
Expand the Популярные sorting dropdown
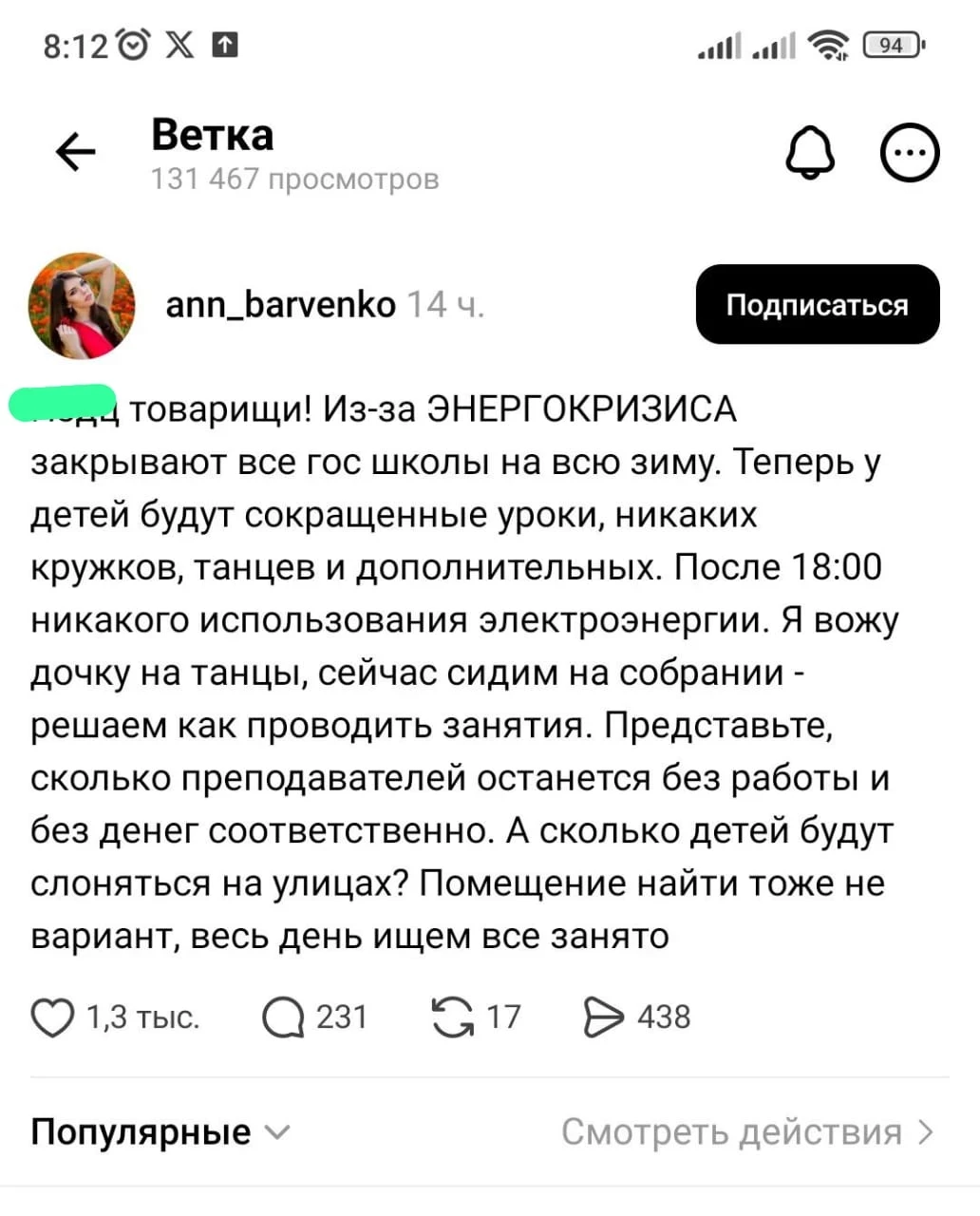coord(160,1132)
